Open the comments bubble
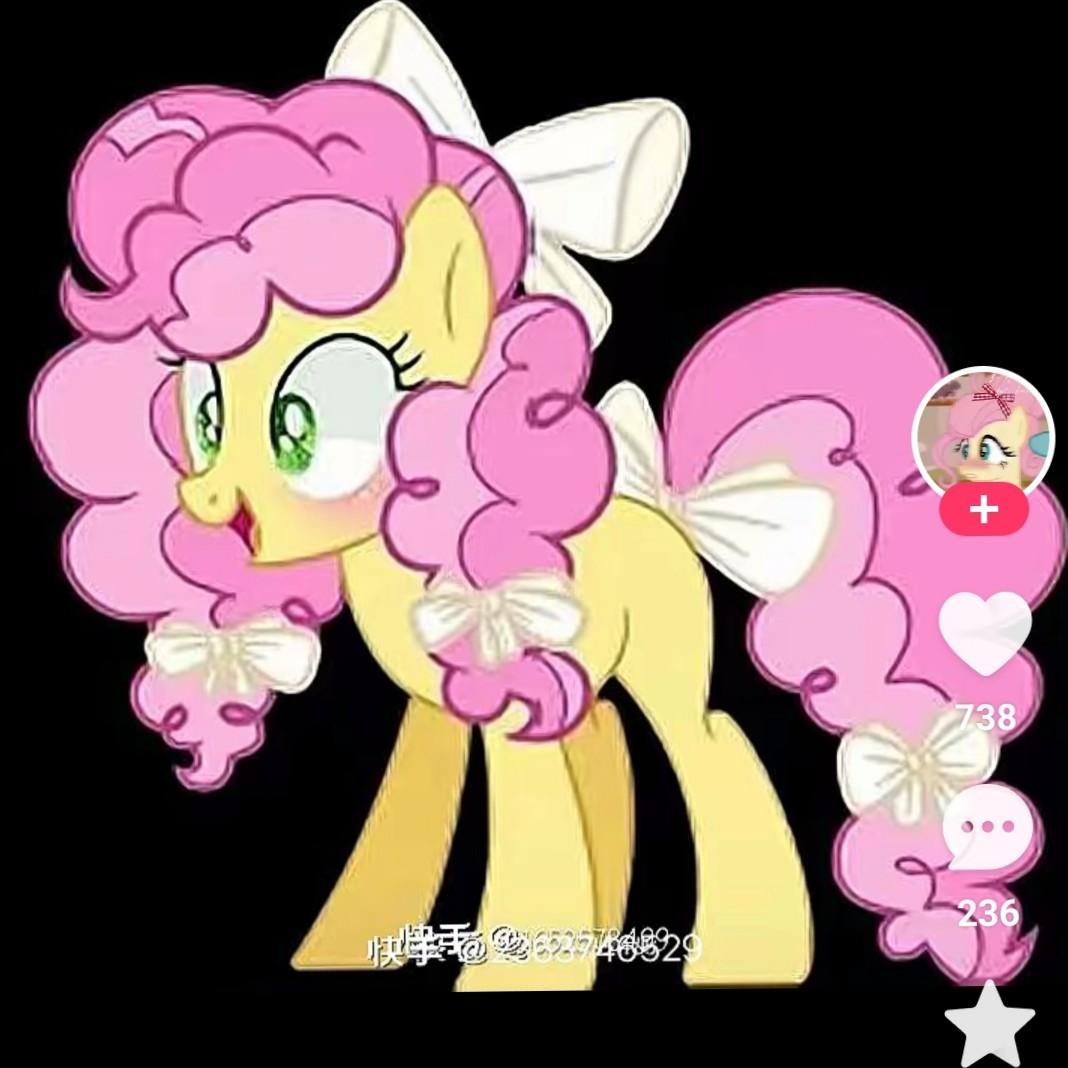Screen dimensions: 1068x1068 coord(989,828)
